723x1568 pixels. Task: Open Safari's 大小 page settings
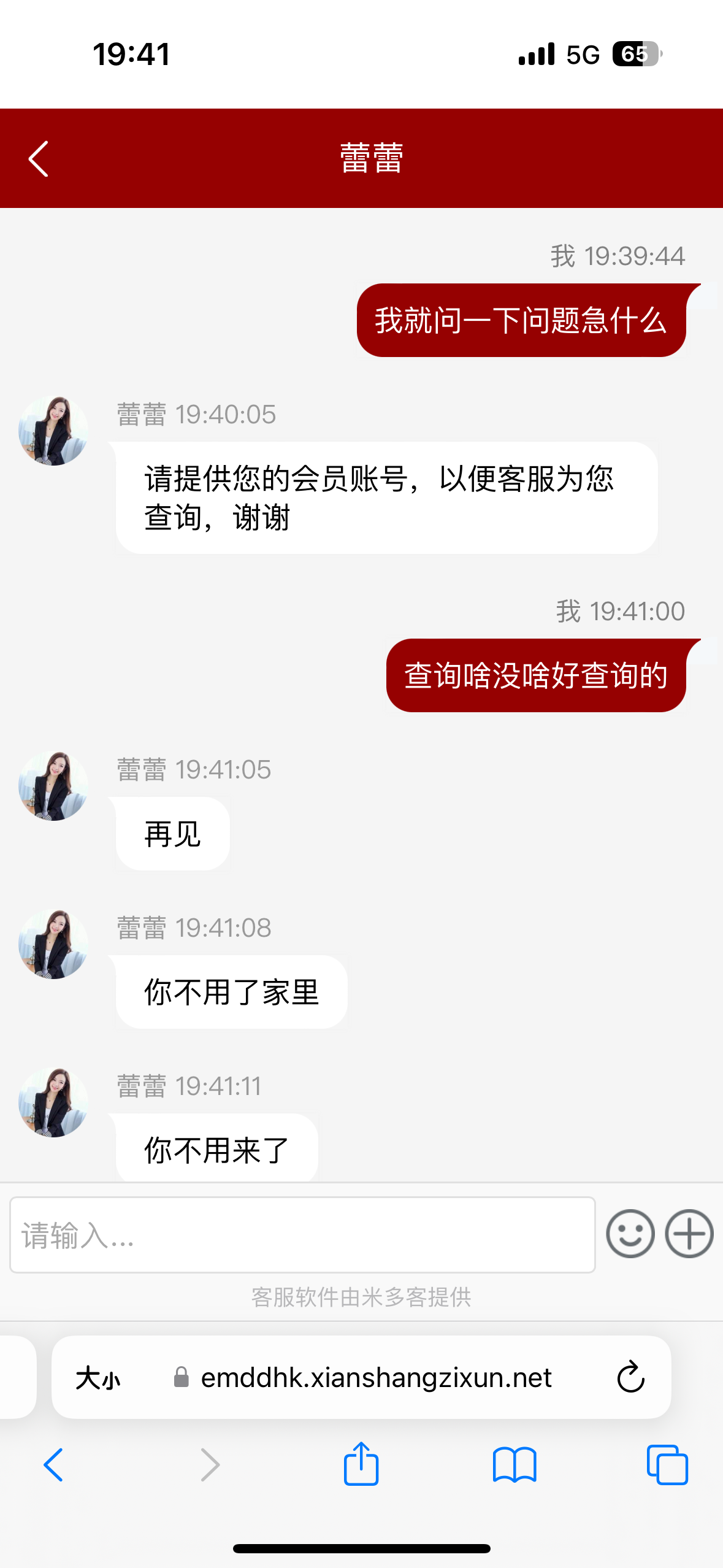pos(98,1378)
